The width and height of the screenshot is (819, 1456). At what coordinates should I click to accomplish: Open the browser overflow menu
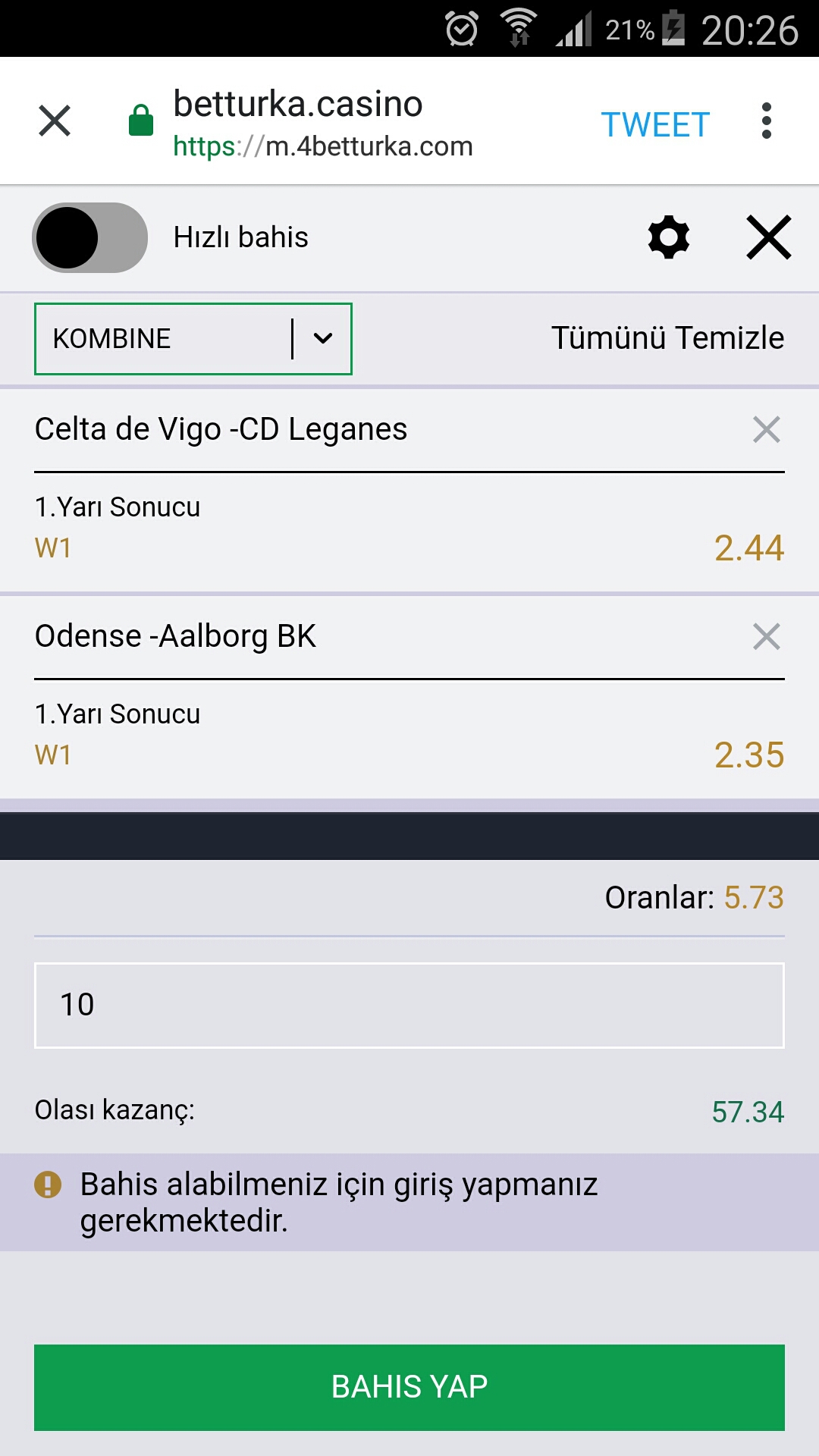pos(766,121)
